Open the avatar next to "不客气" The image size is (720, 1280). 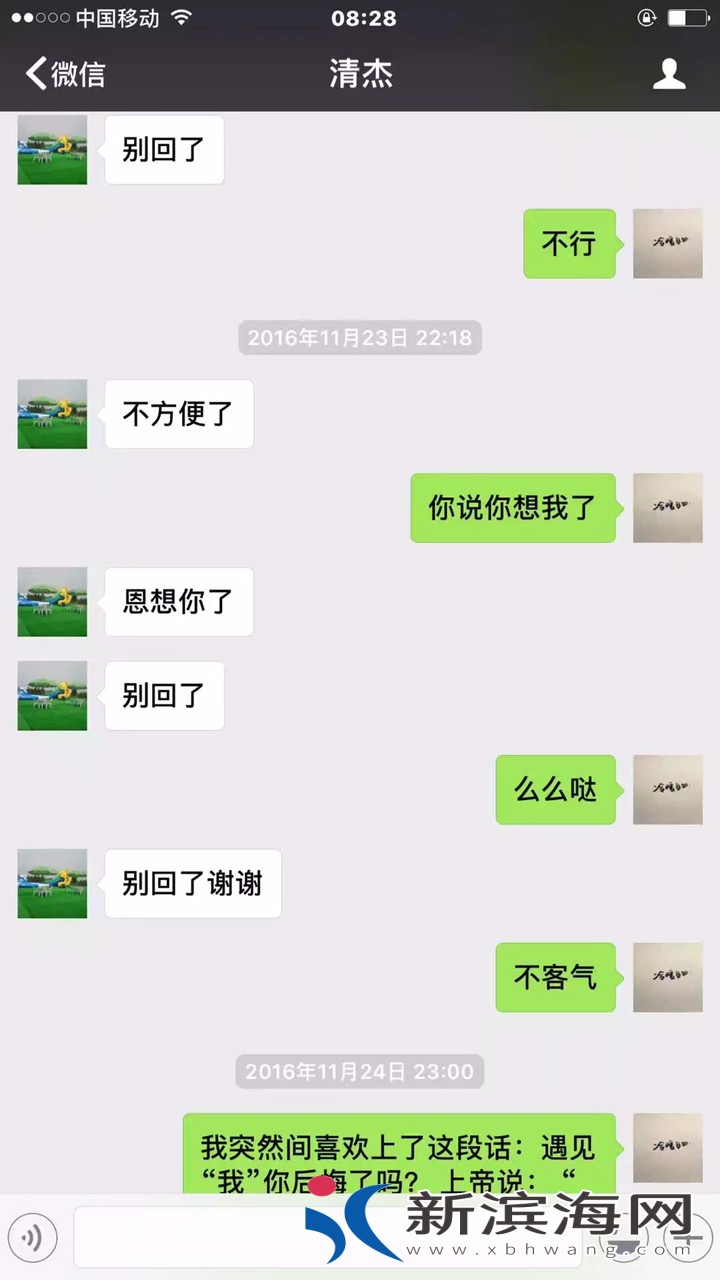pos(668,977)
